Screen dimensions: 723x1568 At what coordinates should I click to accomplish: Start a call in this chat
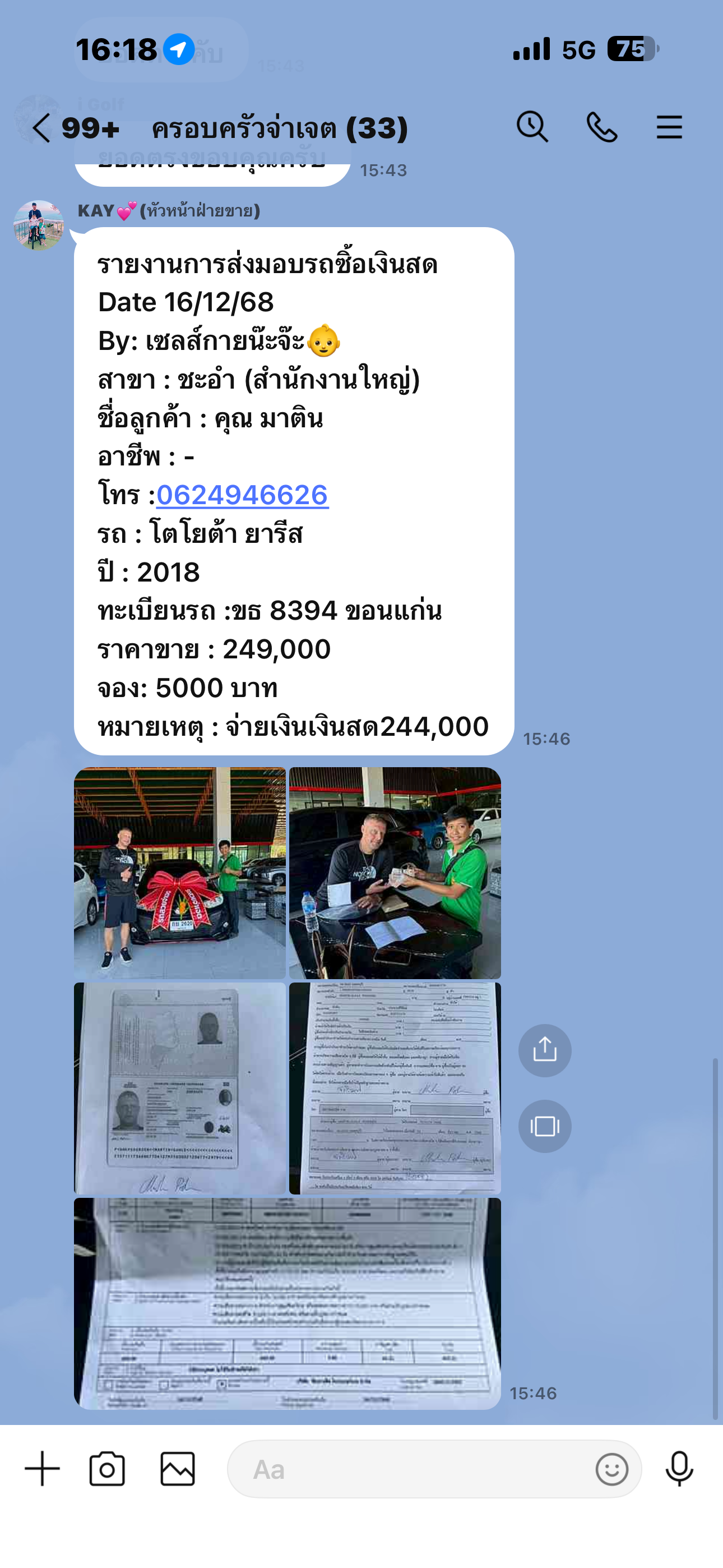pyautogui.click(x=601, y=127)
